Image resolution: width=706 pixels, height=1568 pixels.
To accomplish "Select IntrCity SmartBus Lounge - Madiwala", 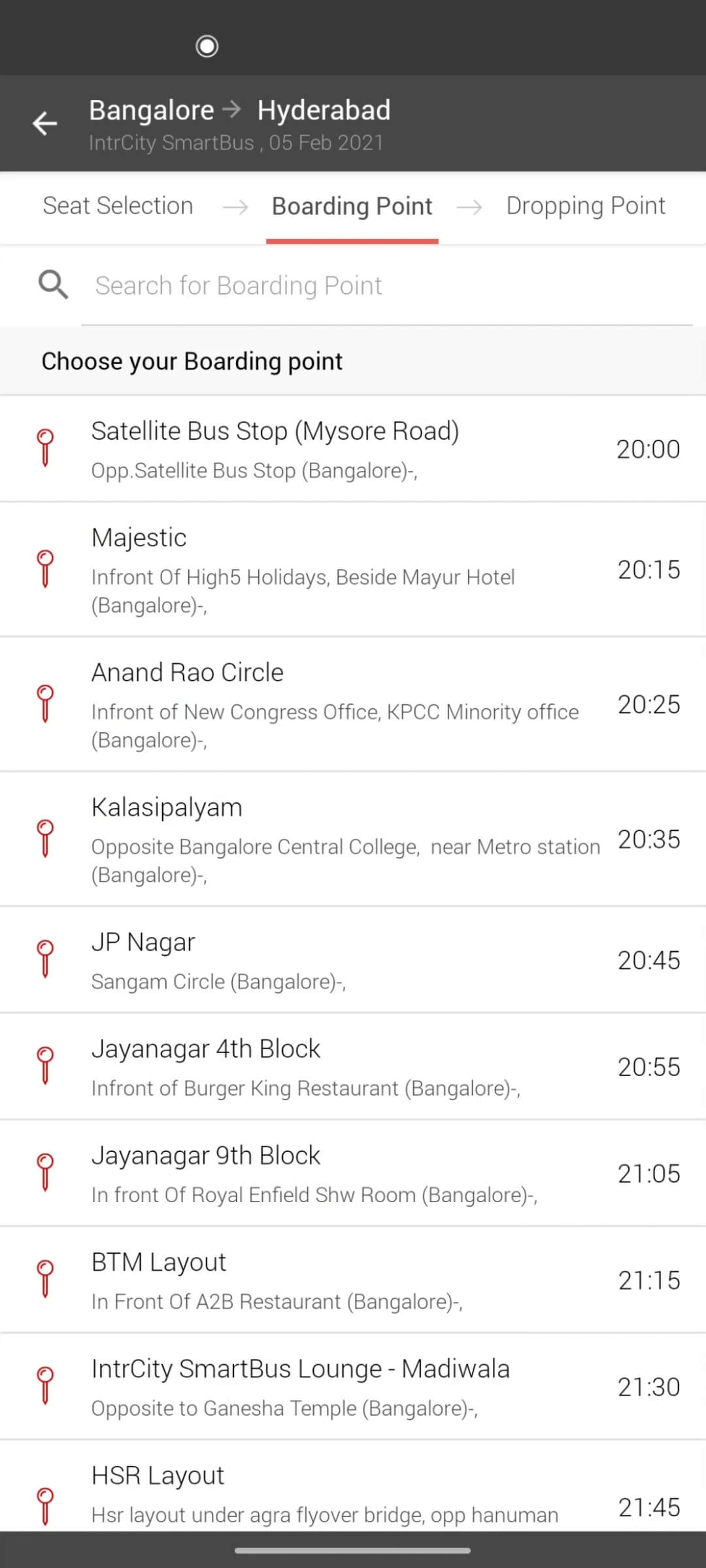I will click(353, 1386).
